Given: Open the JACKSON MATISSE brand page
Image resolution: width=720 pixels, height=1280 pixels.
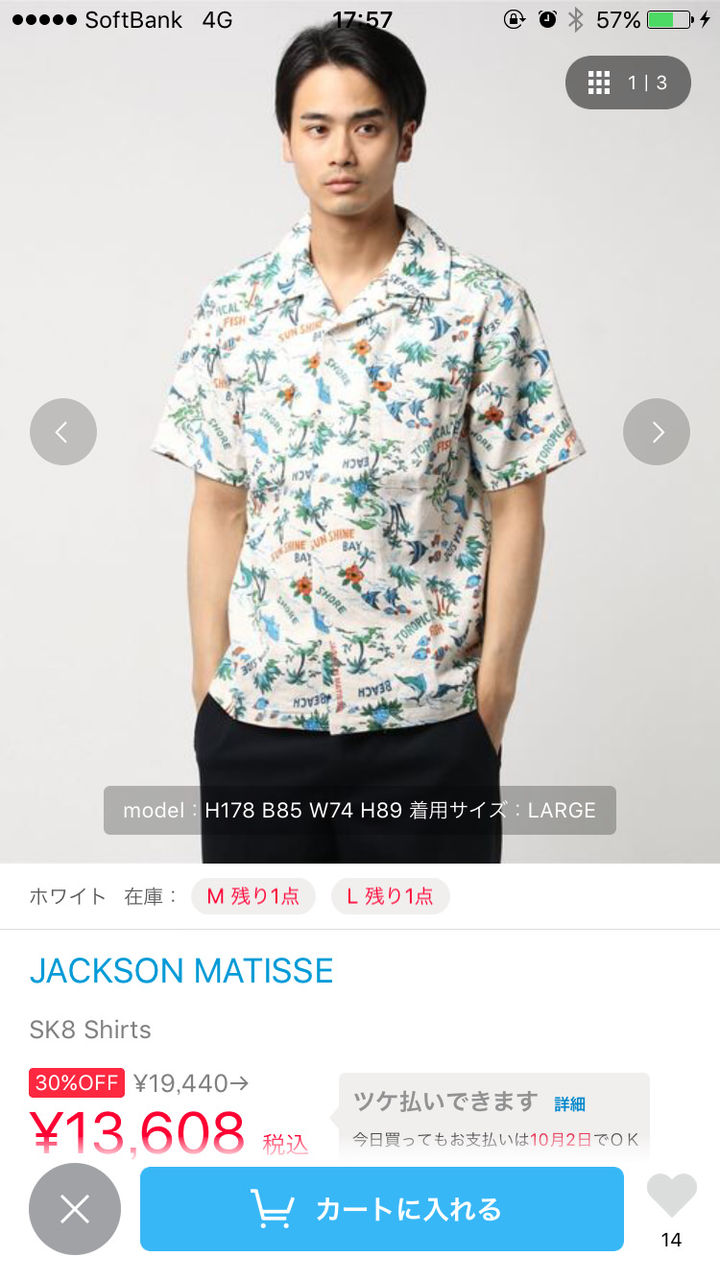Looking at the screenshot, I should tap(181, 970).
